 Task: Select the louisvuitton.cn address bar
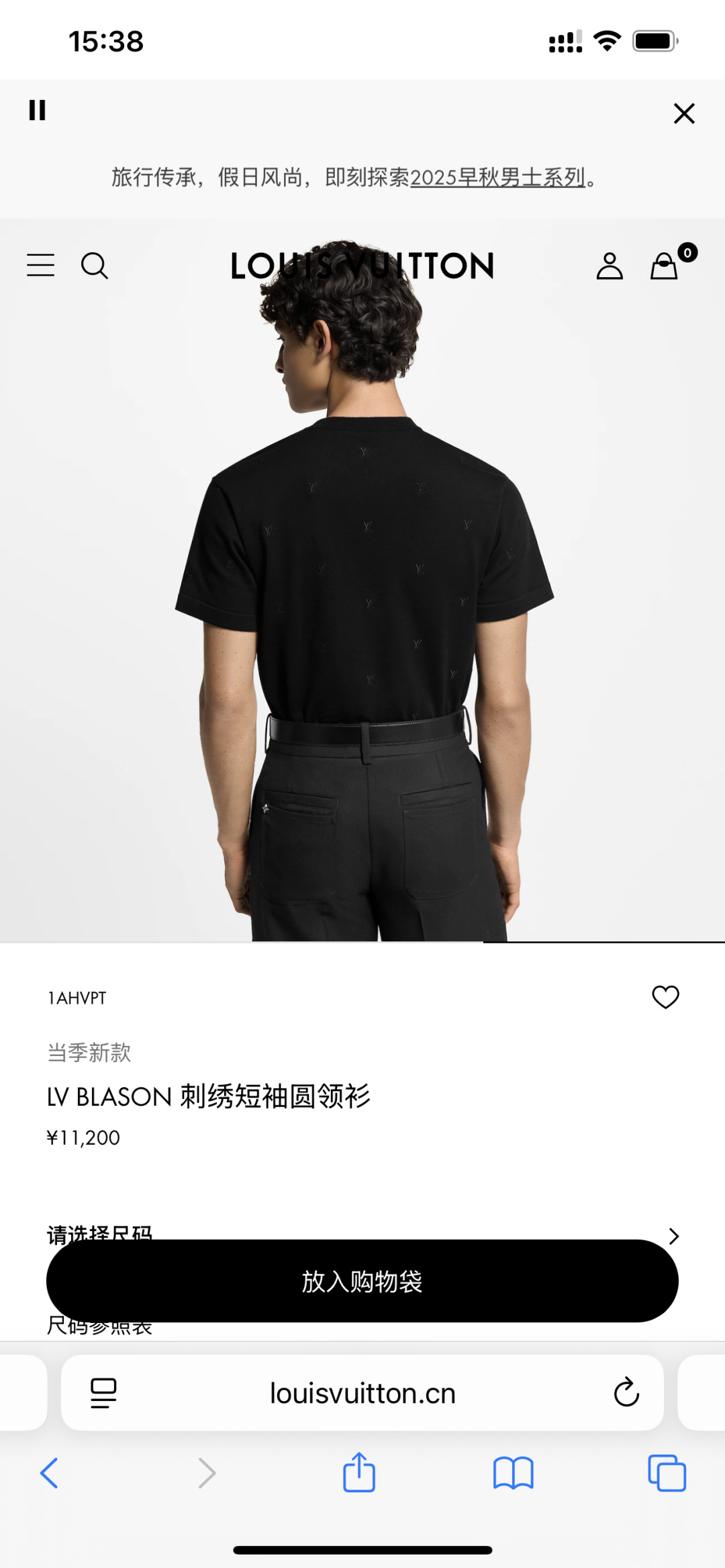point(362,1394)
